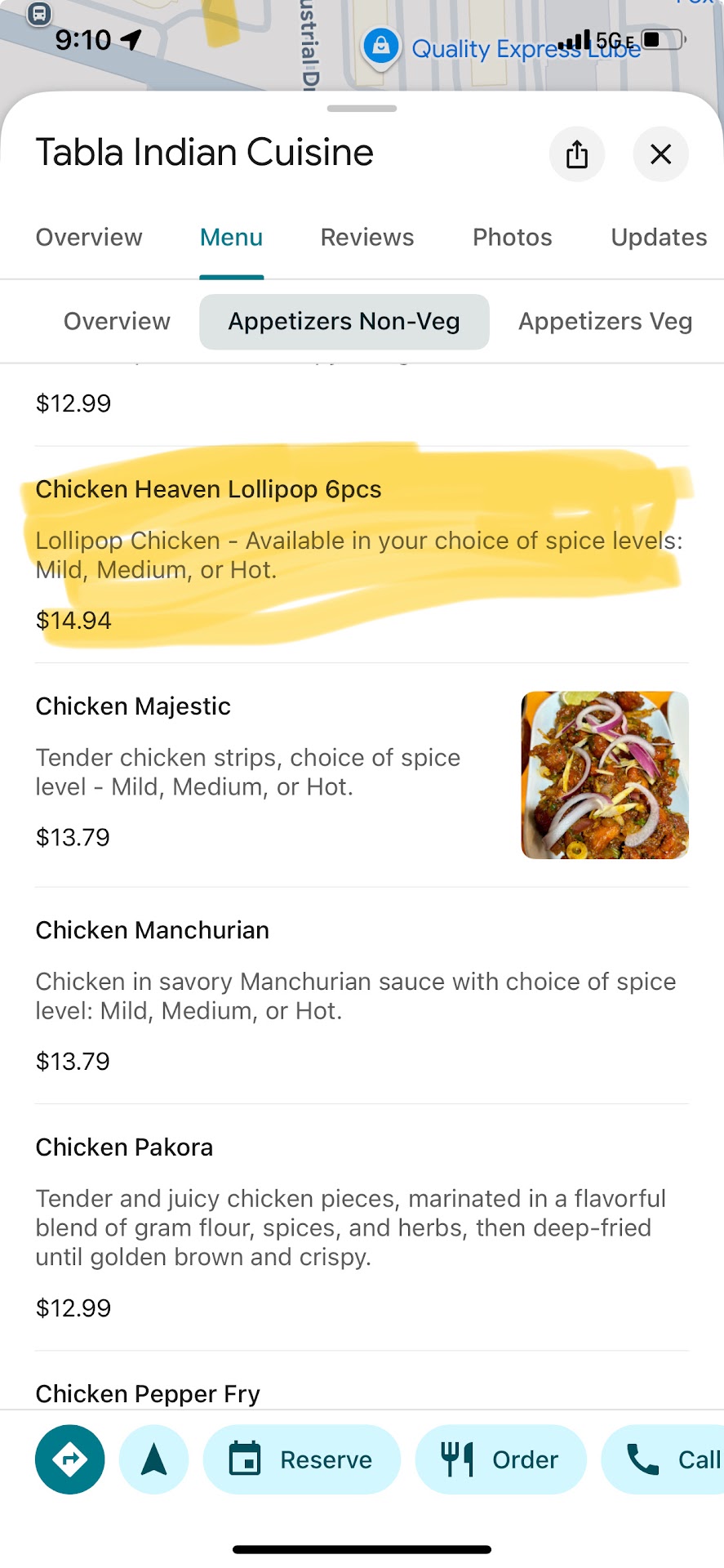
Task: Select the menu Overview chip
Action: (x=117, y=322)
